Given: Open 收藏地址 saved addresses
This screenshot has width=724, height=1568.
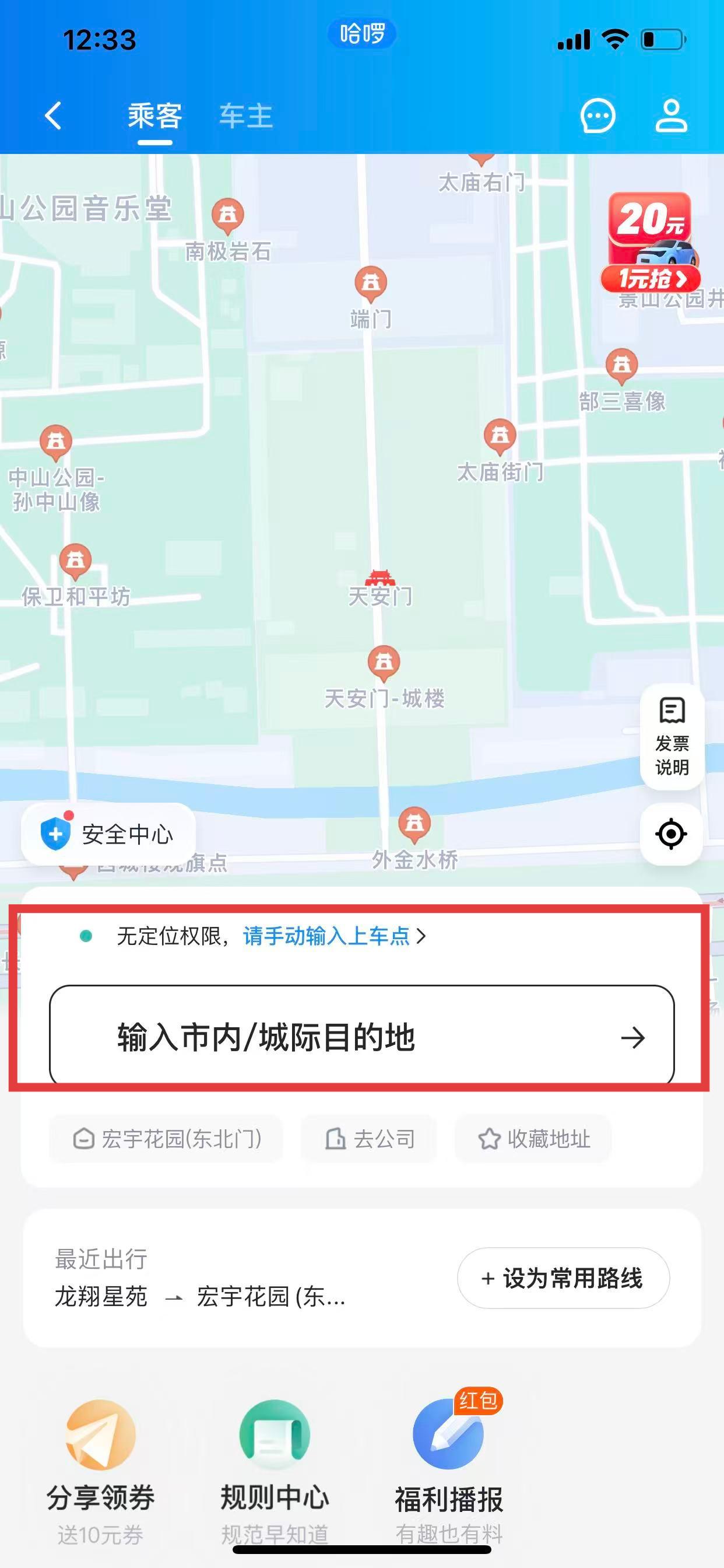Looking at the screenshot, I should coord(533,1139).
